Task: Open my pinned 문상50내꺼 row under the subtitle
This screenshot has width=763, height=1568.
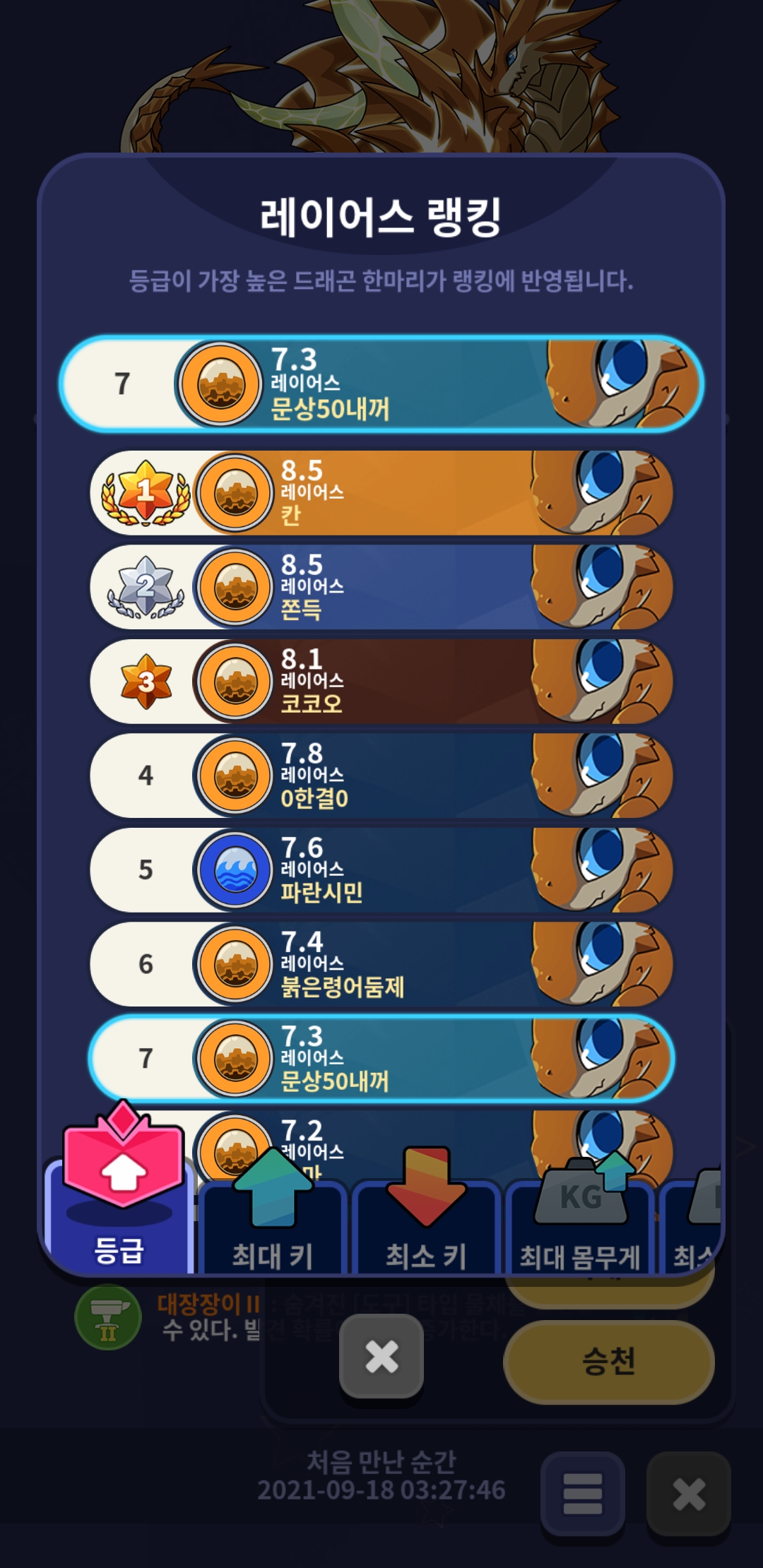Action: point(381,384)
